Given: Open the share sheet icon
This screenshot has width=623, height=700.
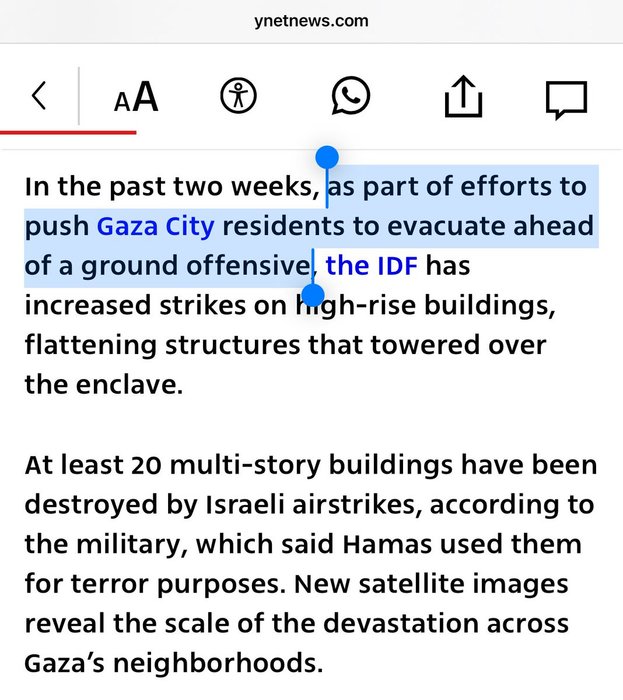Looking at the screenshot, I should tap(463, 97).
